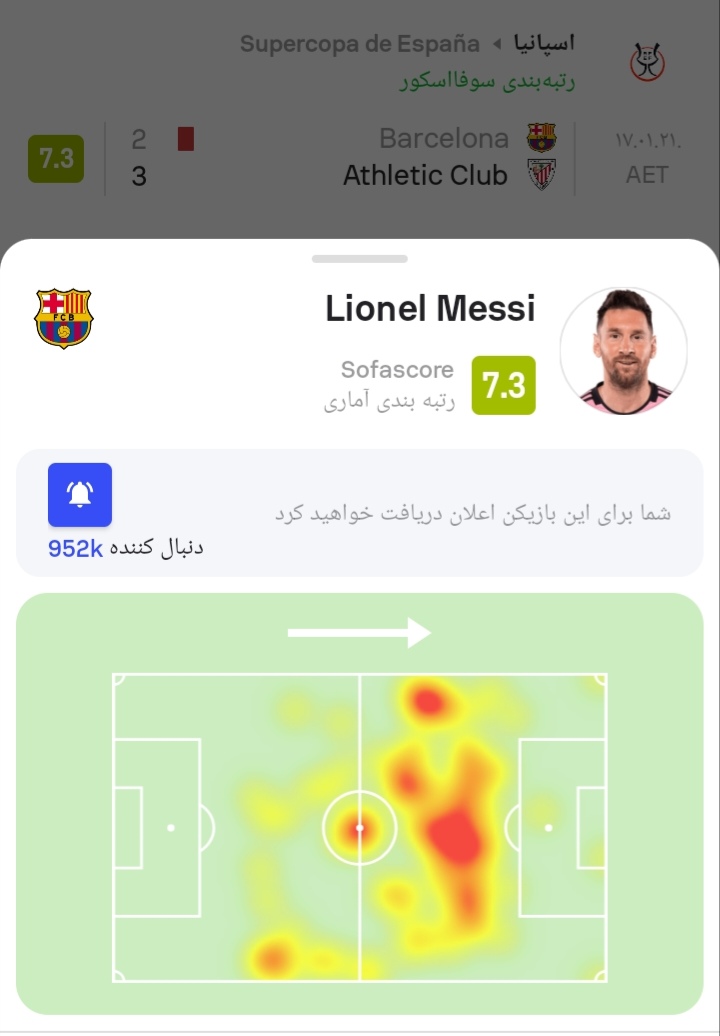Open Lionel Messi's player profile photo

coord(623,351)
